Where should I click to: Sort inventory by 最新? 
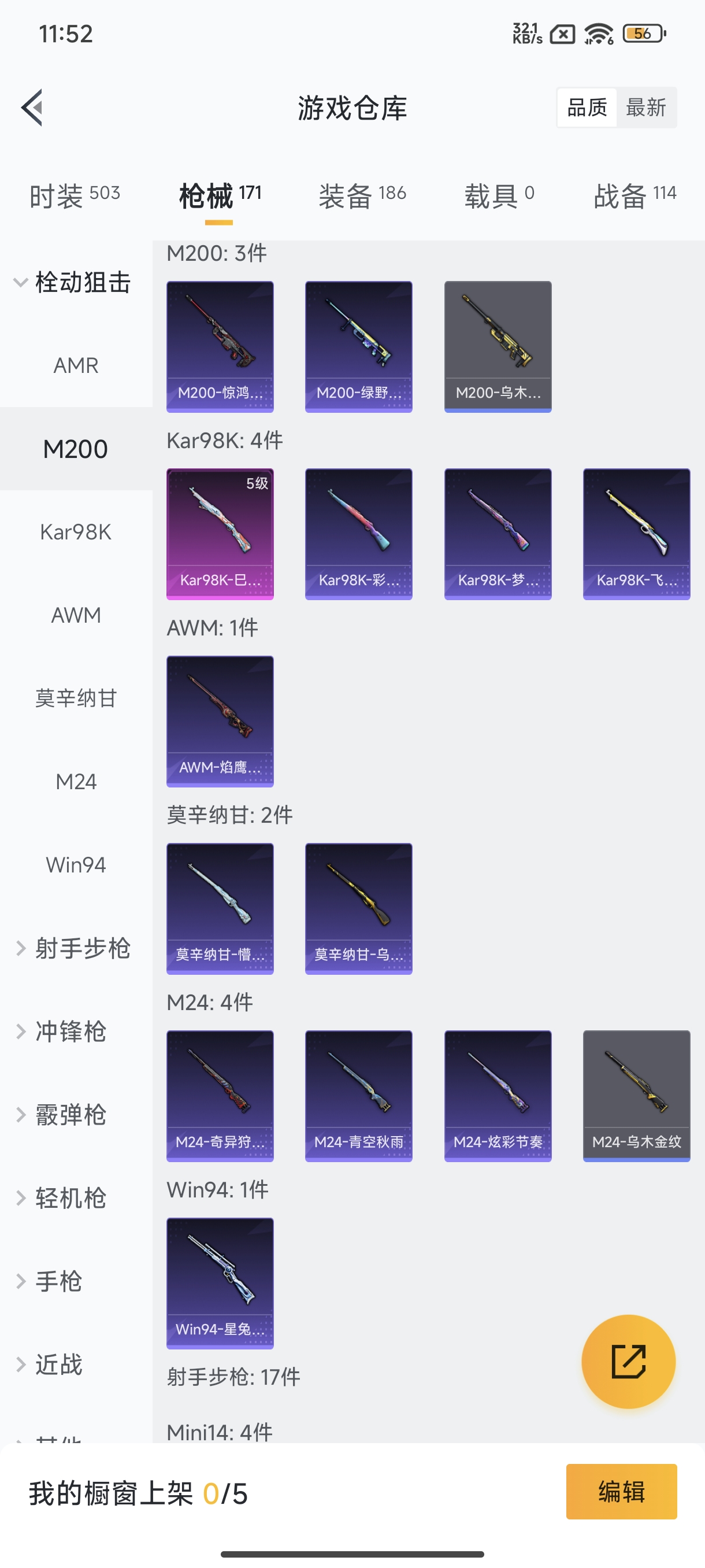pyautogui.click(x=647, y=107)
